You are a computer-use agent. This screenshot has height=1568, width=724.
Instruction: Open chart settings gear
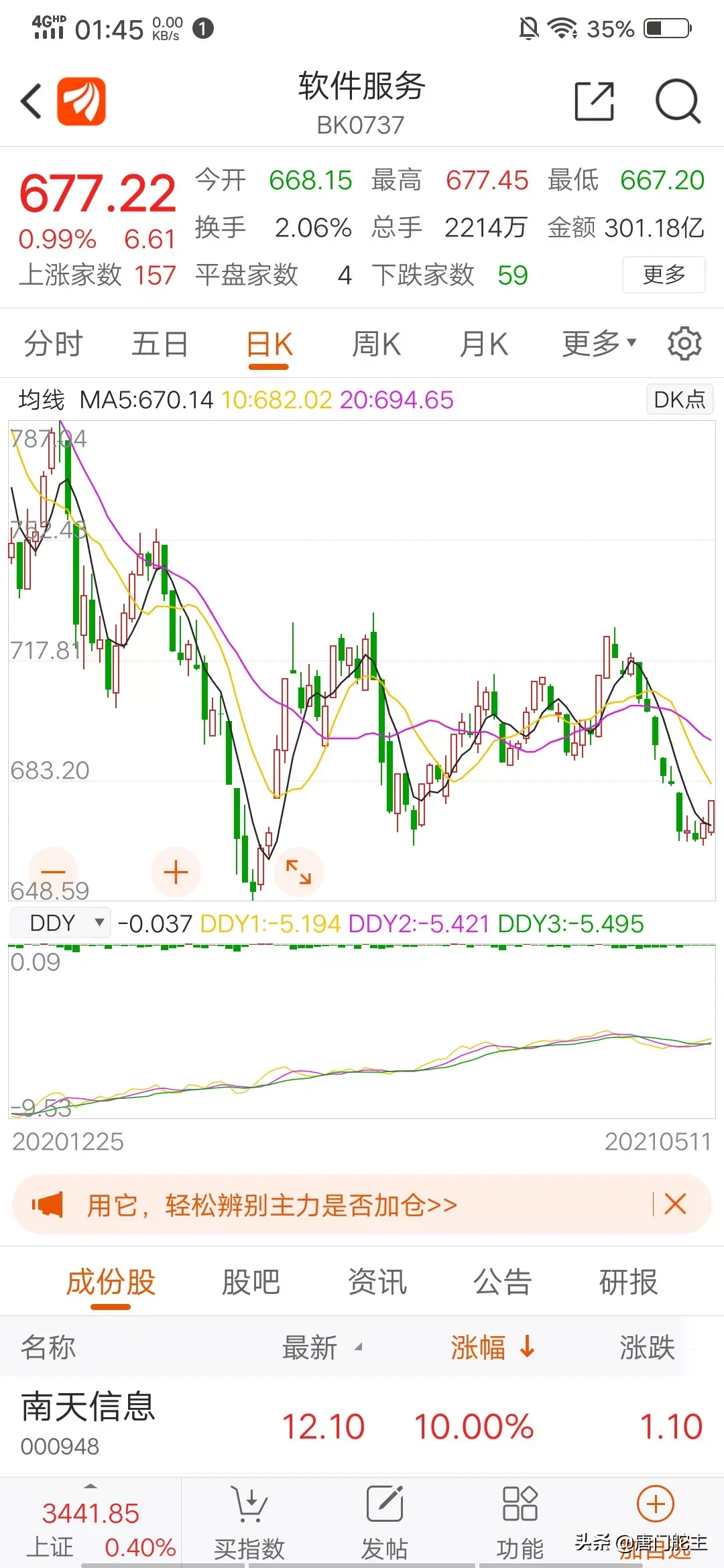tap(684, 344)
